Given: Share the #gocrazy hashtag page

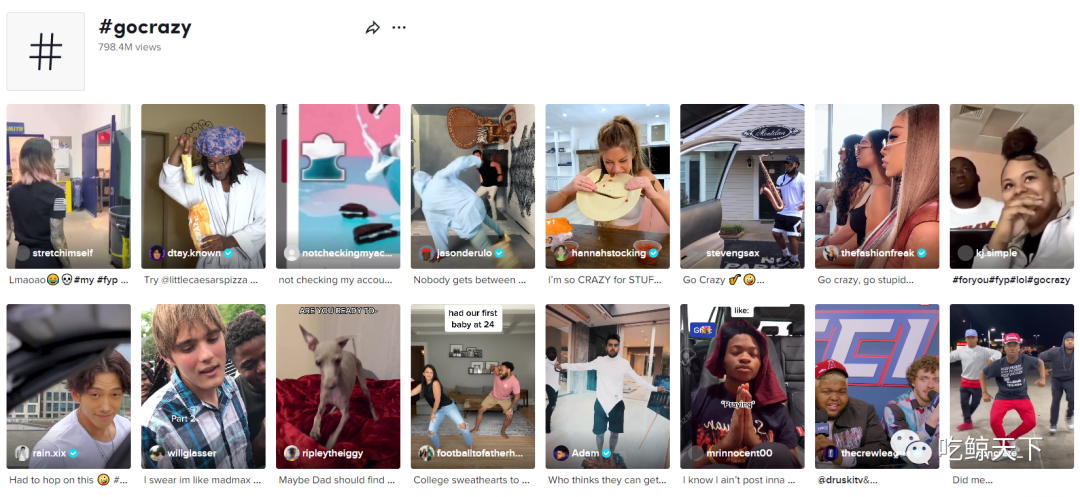Looking at the screenshot, I should [372, 28].
